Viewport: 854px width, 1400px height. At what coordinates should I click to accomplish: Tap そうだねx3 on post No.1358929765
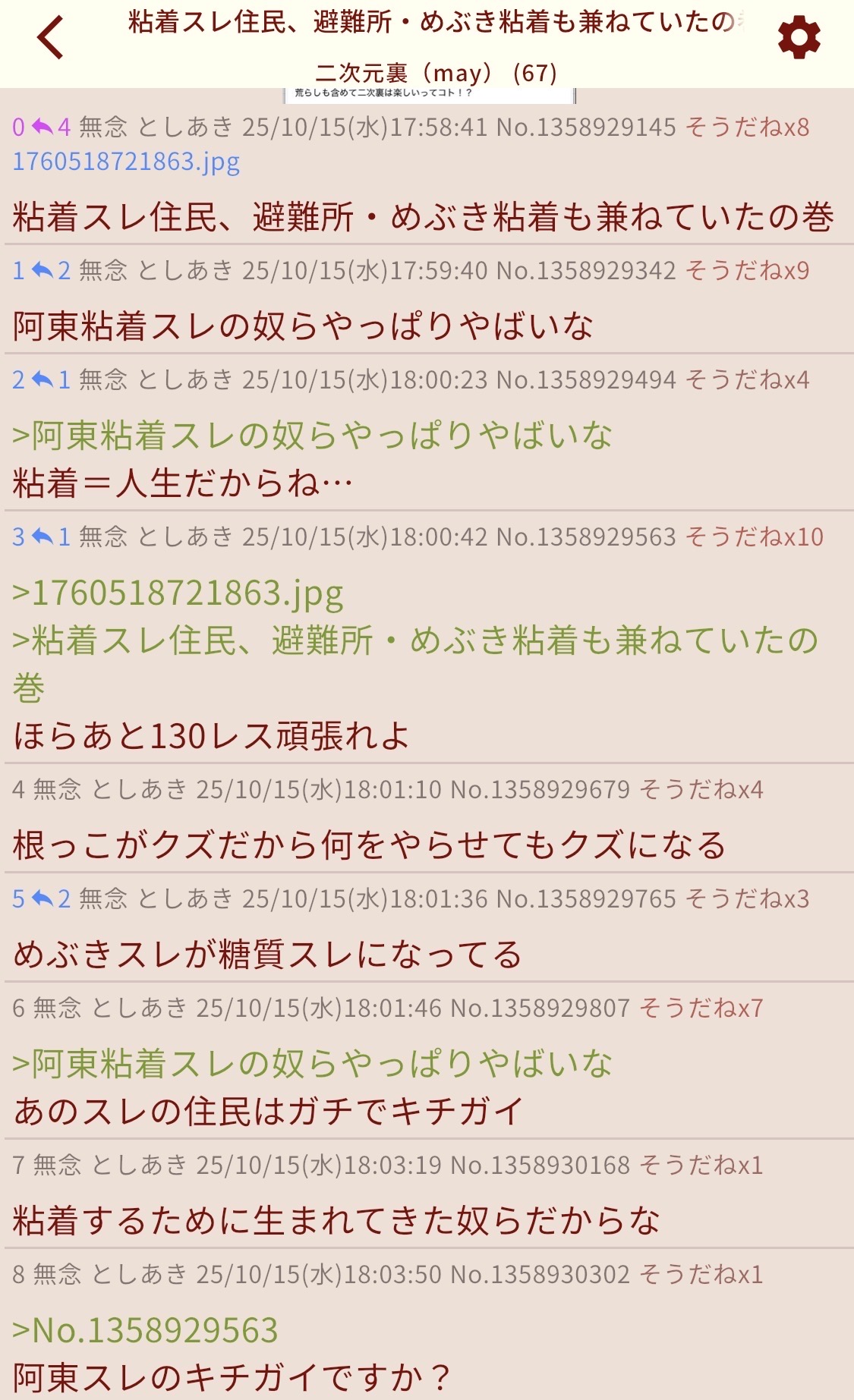[747, 899]
